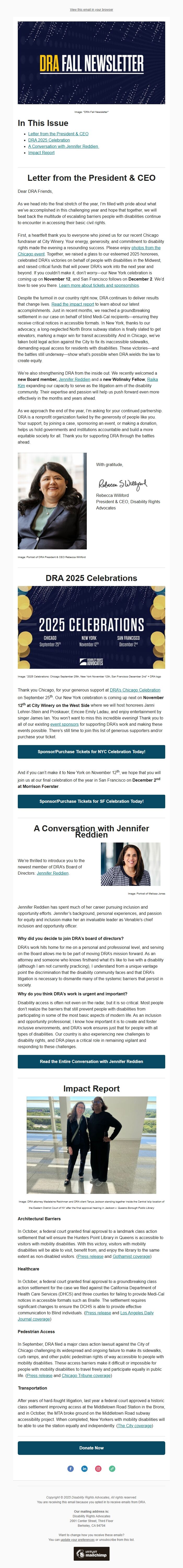View photos from the Chicago event

click(x=145, y=248)
